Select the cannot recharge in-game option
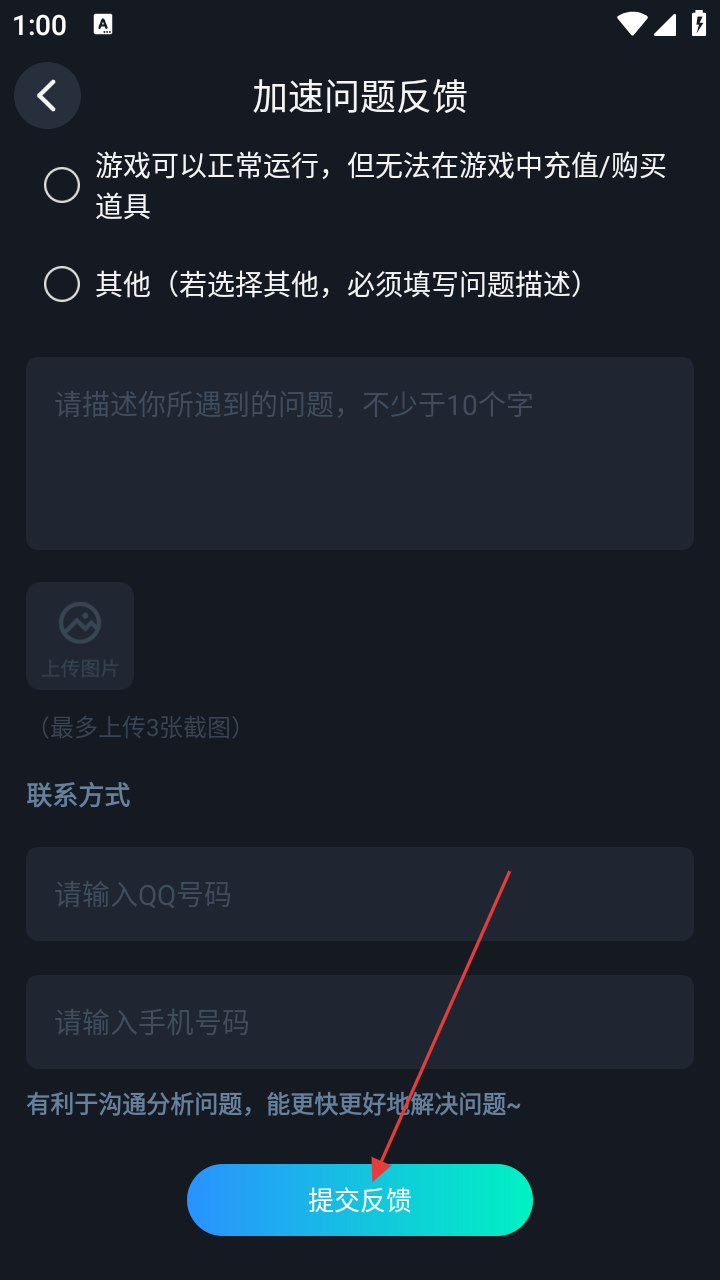 click(x=62, y=185)
